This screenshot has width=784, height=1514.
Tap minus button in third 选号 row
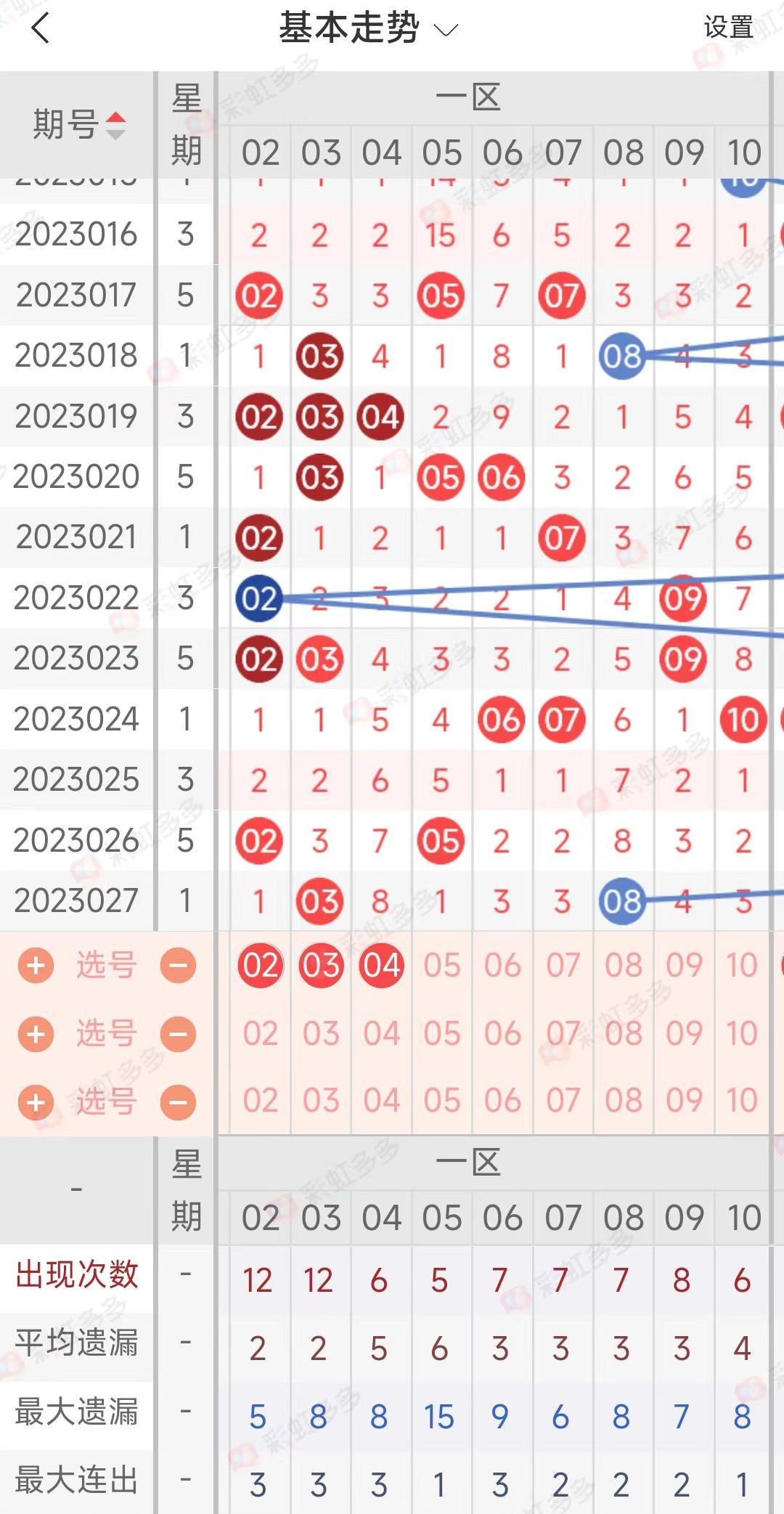click(x=178, y=1102)
